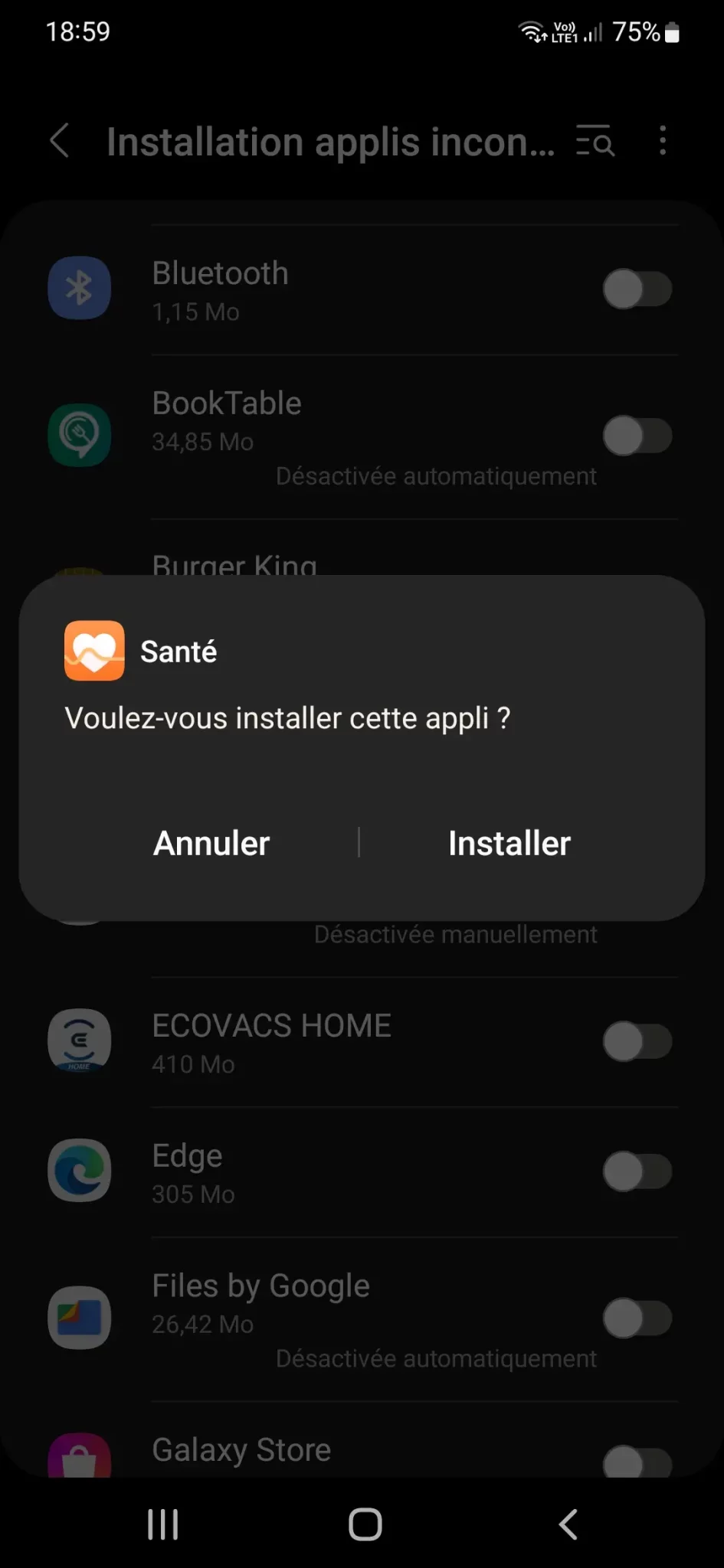Enable the Edge switch

pyautogui.click(x=637, y=1171)
